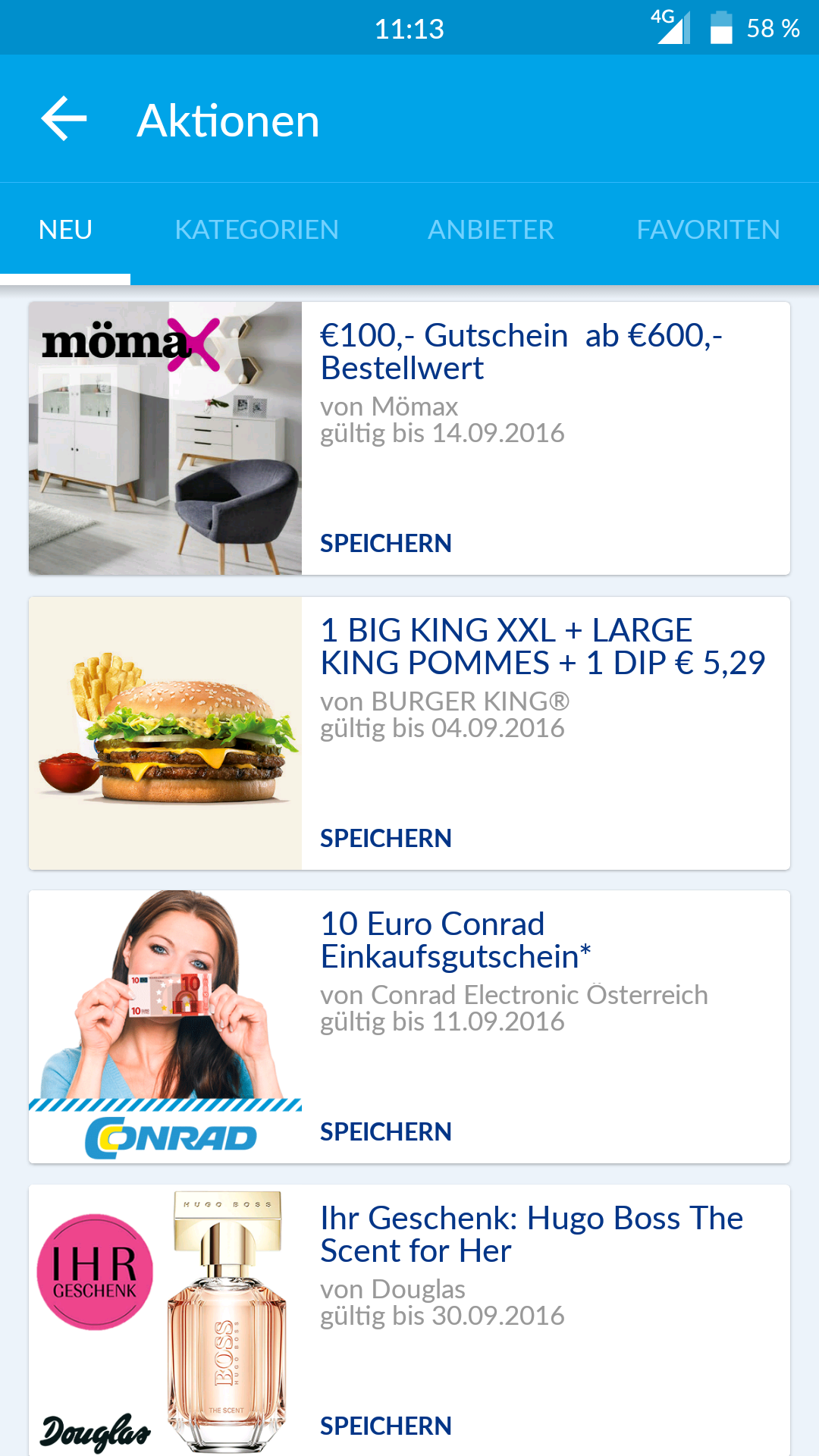The width and height of the screenshot is (819, 1456).
Task: Open the ANBIETER tab
Action: click(491, 230)
